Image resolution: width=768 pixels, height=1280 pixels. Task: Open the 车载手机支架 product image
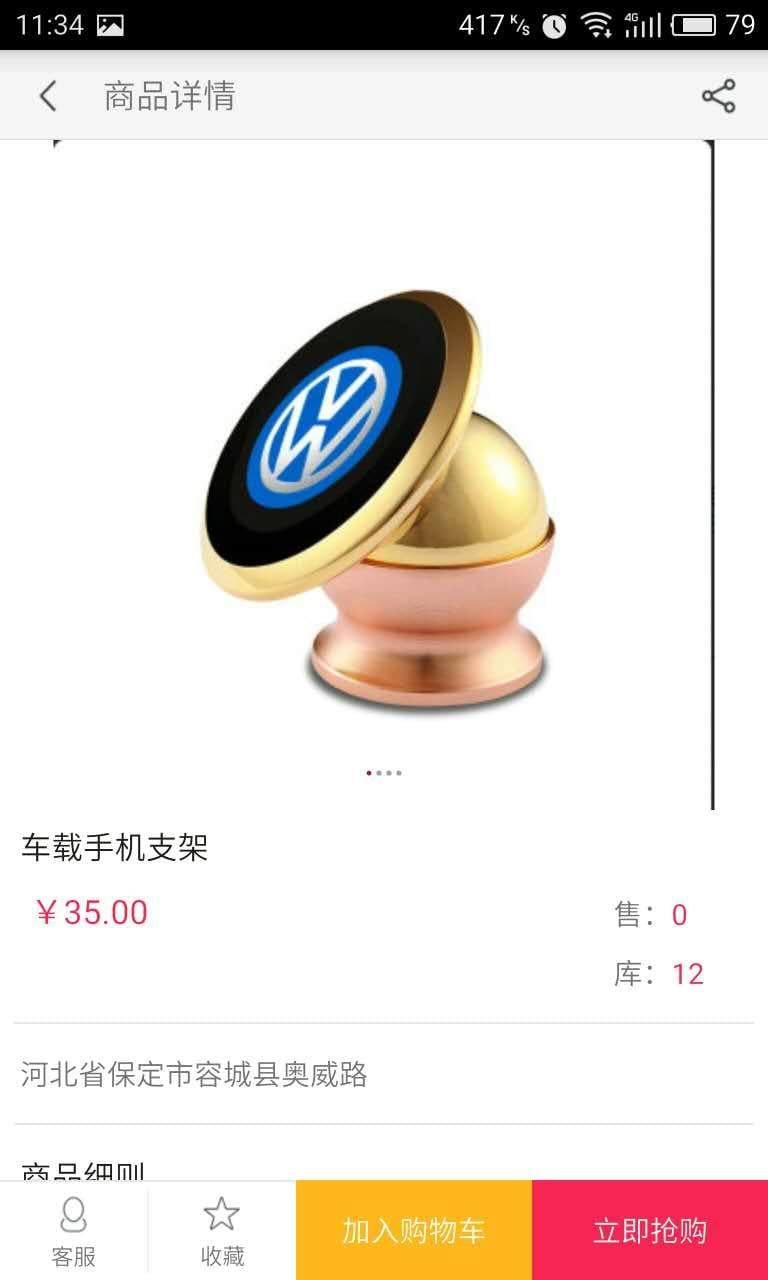(x=380, y=490)
